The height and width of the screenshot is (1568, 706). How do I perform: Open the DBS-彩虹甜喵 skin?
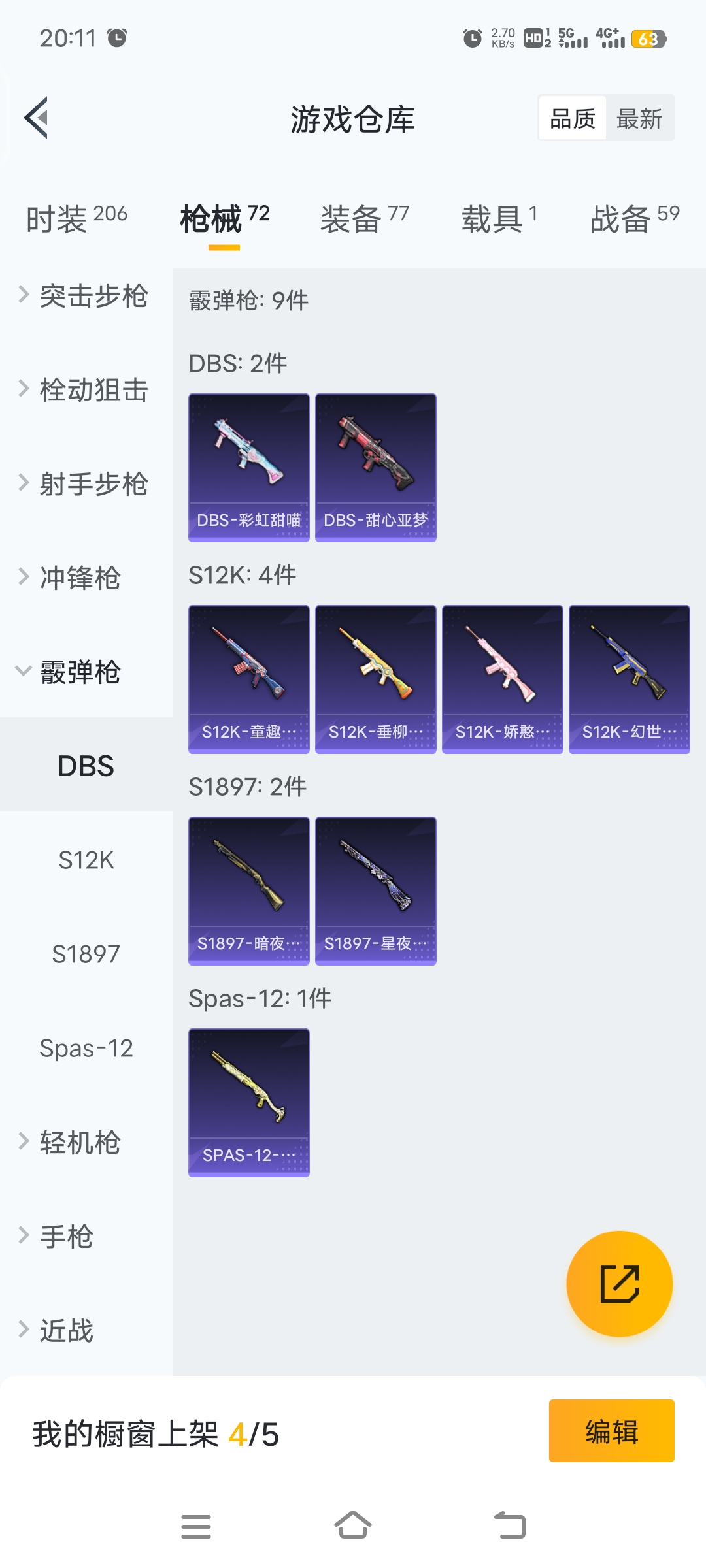pyautogui.click(x=248, y=467)
